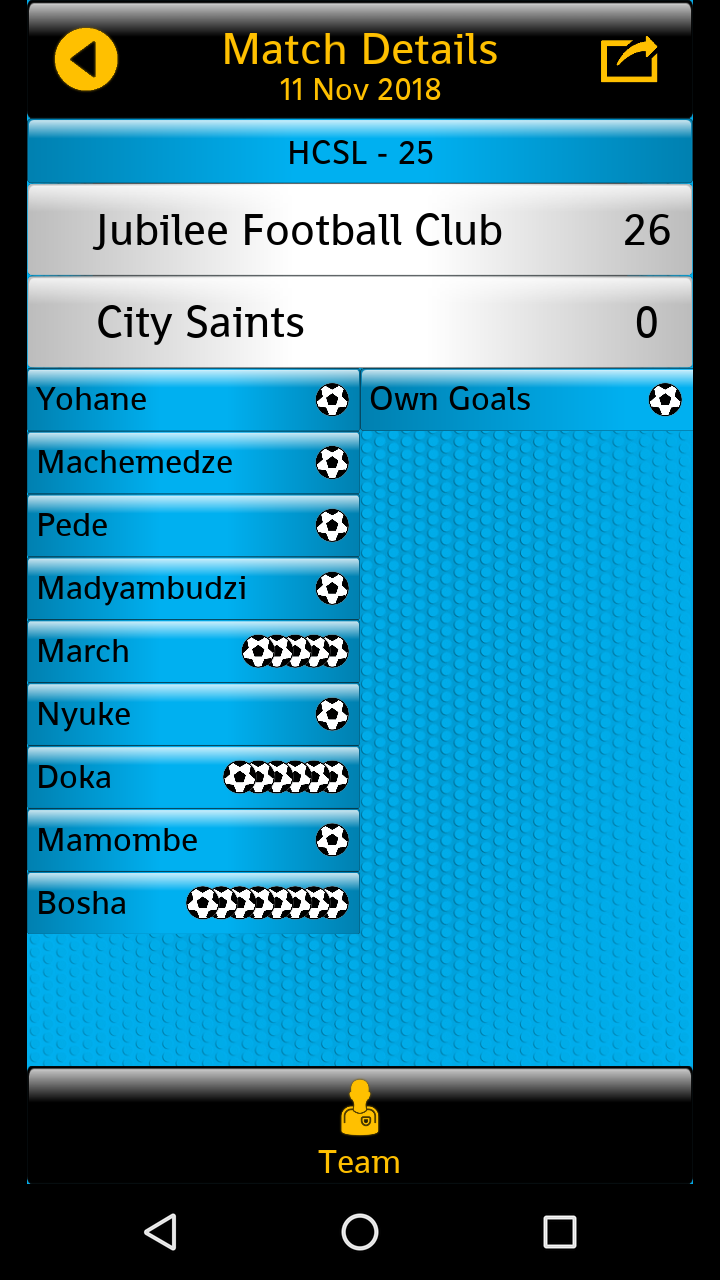Tap the HCSL - 25 competition bar
This screenshot has width=720, height=1280.
[x=359, y=153]
